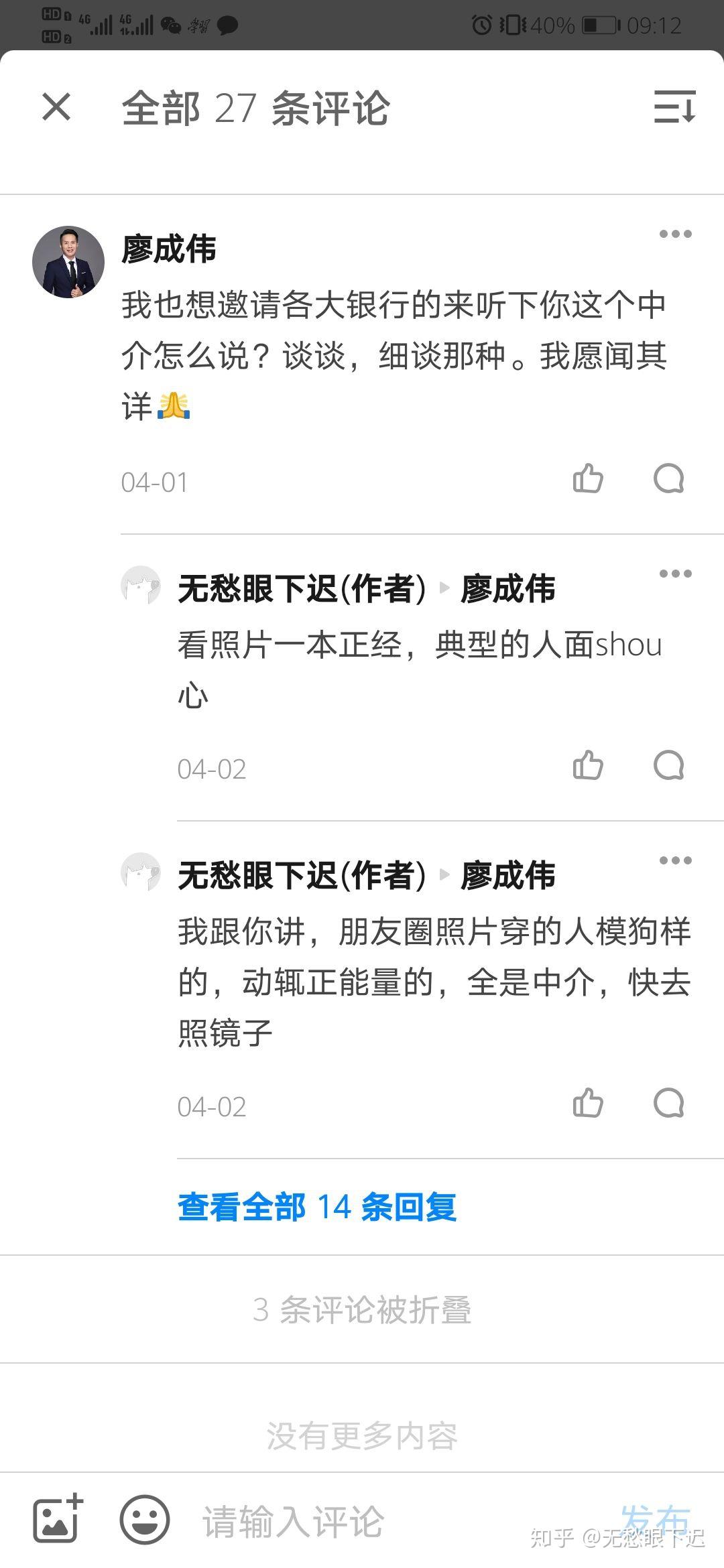Screen dimensions: 724x1568
Task: View all 14 replies
Action: [x=317, y=1207]
